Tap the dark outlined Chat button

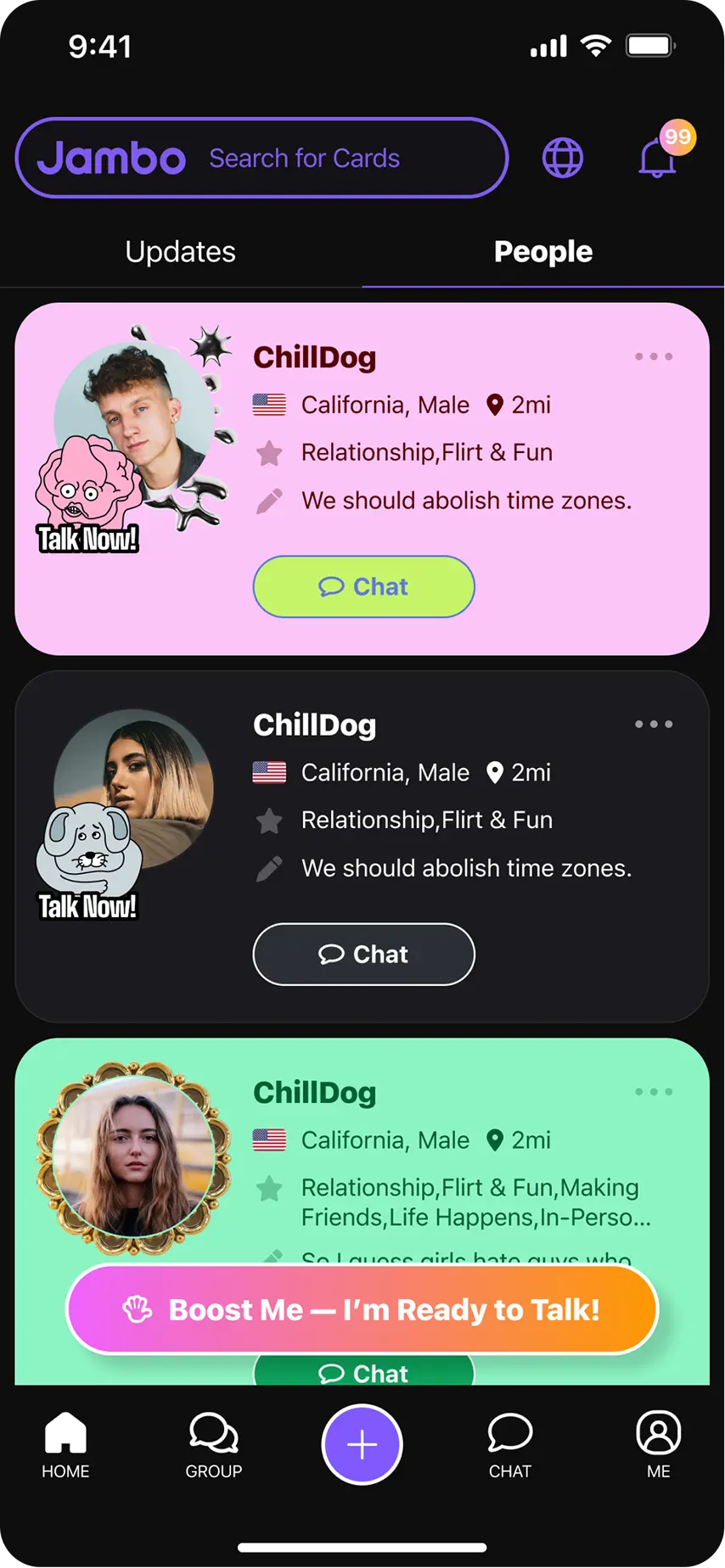(363, 954)
